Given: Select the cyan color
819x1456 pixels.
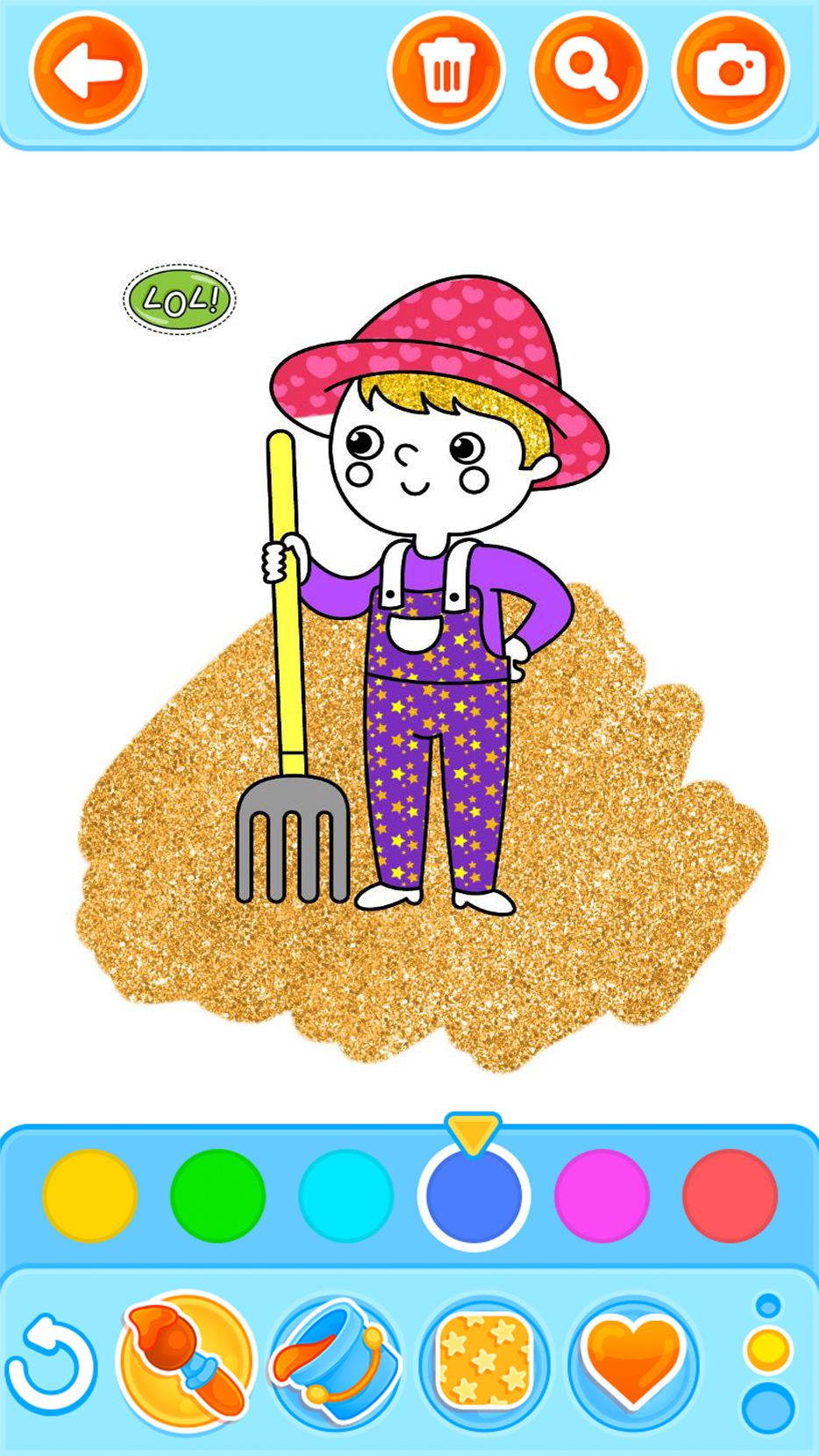Looking at the screenshot, I should [x=345, y=1195].
